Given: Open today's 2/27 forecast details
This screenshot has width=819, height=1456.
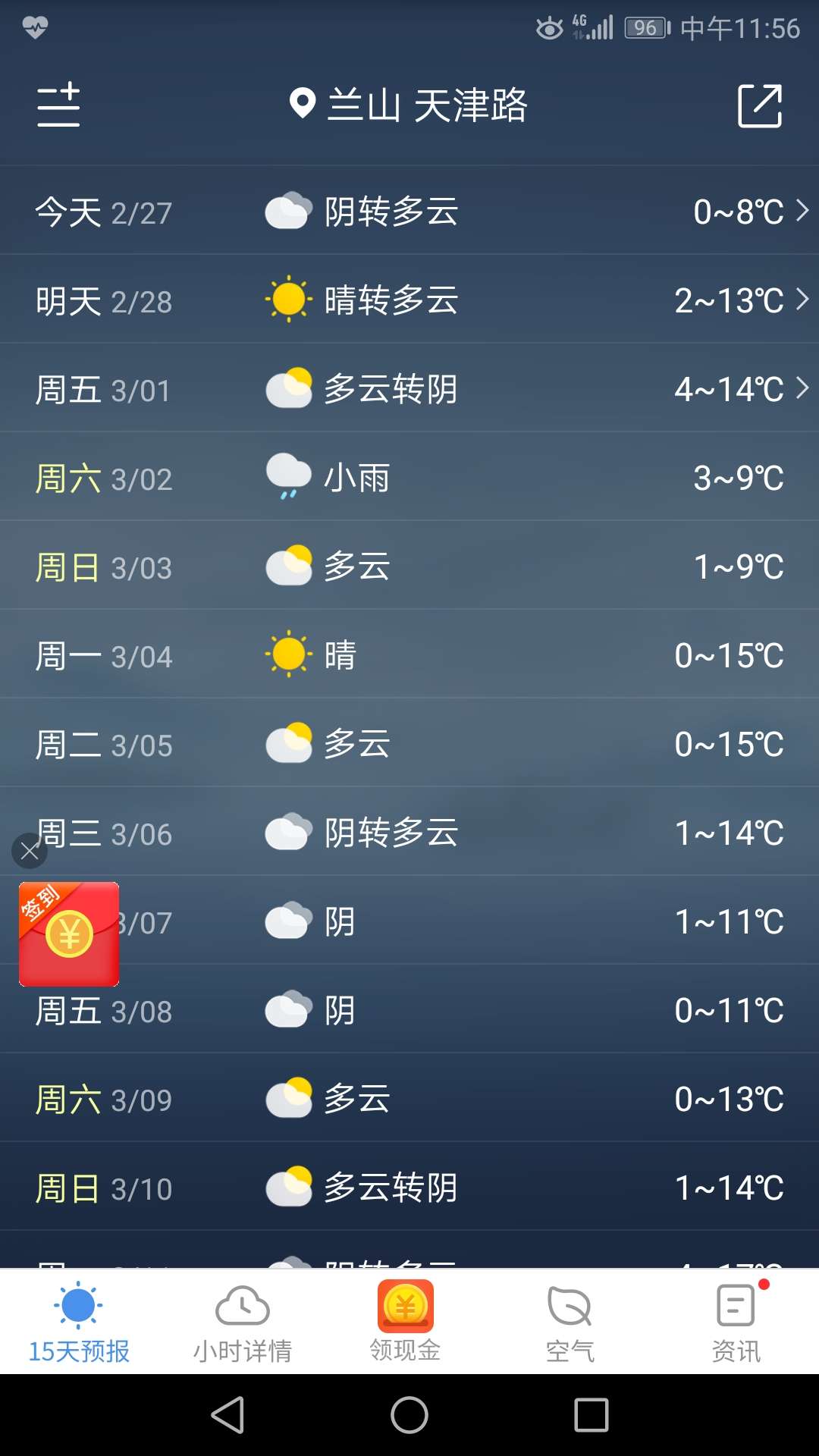Looking at the screenshot, I should click(x=409, y=211).
